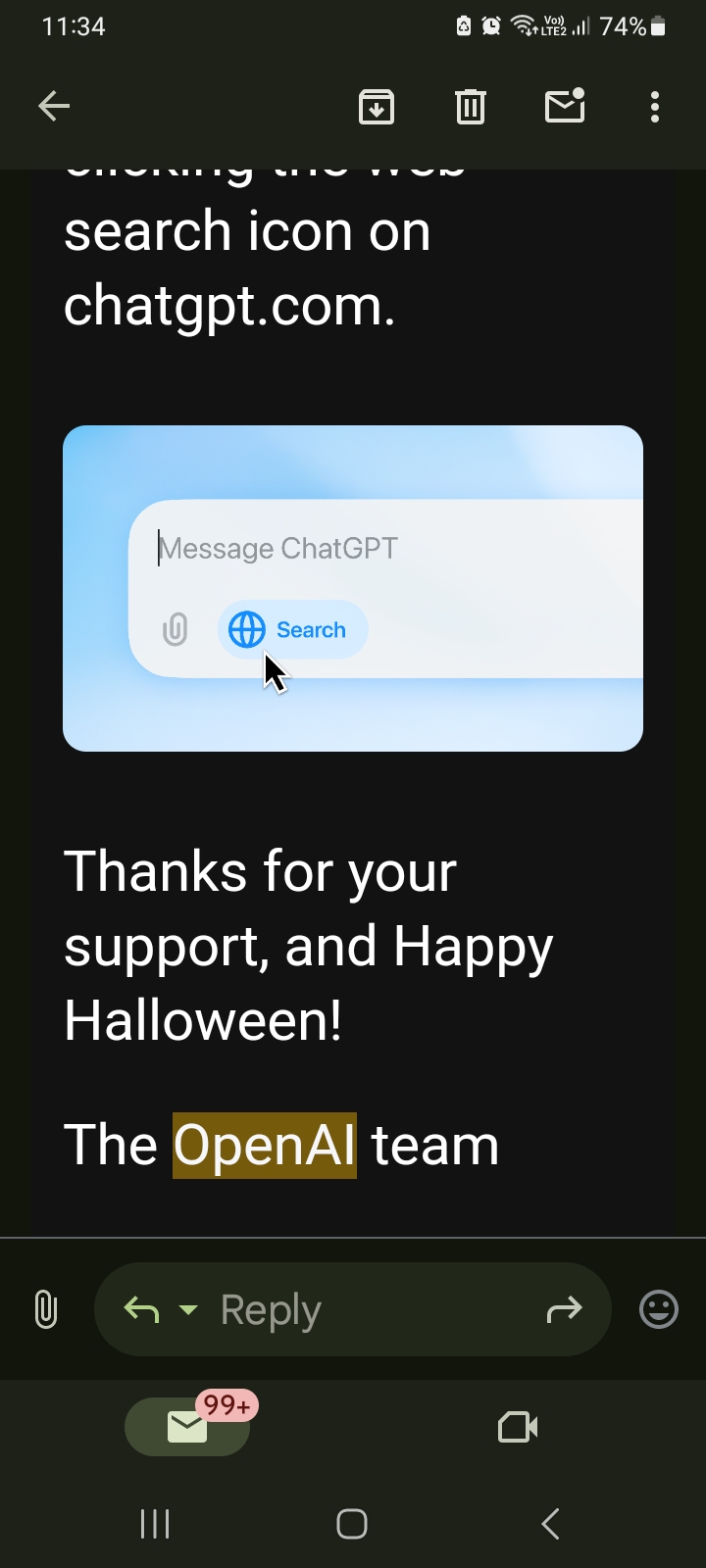Add an emoji reaction

(x=658, y=1309)
